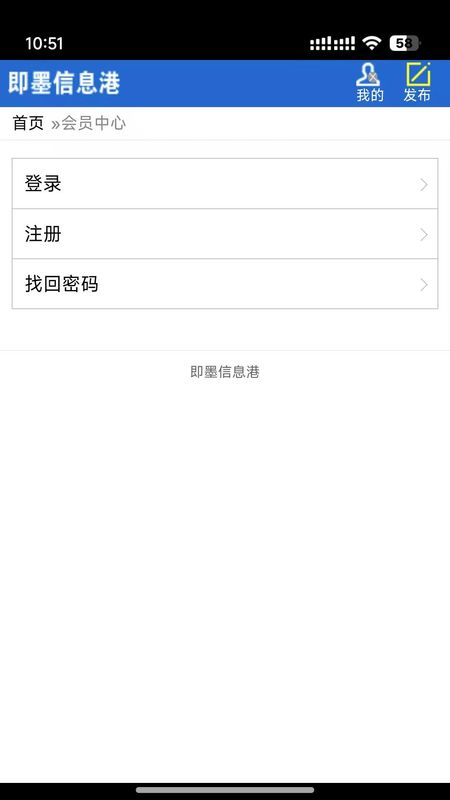450x800 pixels.
Task: Select 找回密码 to recover password
Action: [x=225, y=284]
